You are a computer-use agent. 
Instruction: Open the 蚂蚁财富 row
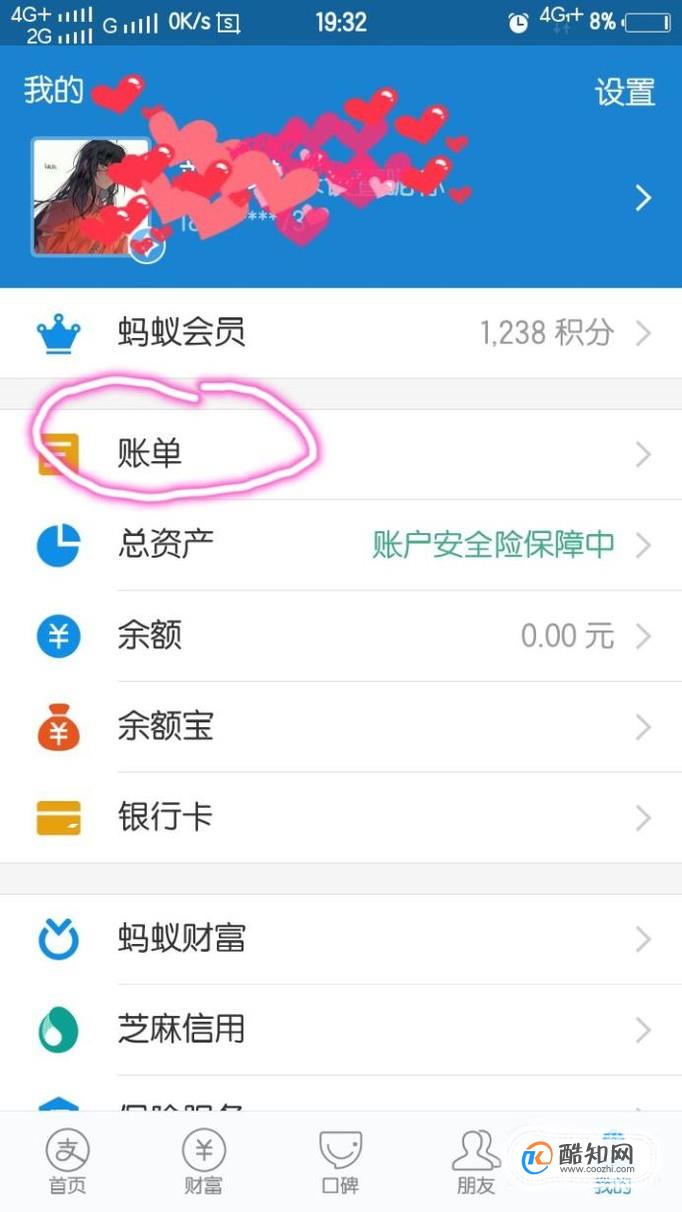[x=340, y=939]
